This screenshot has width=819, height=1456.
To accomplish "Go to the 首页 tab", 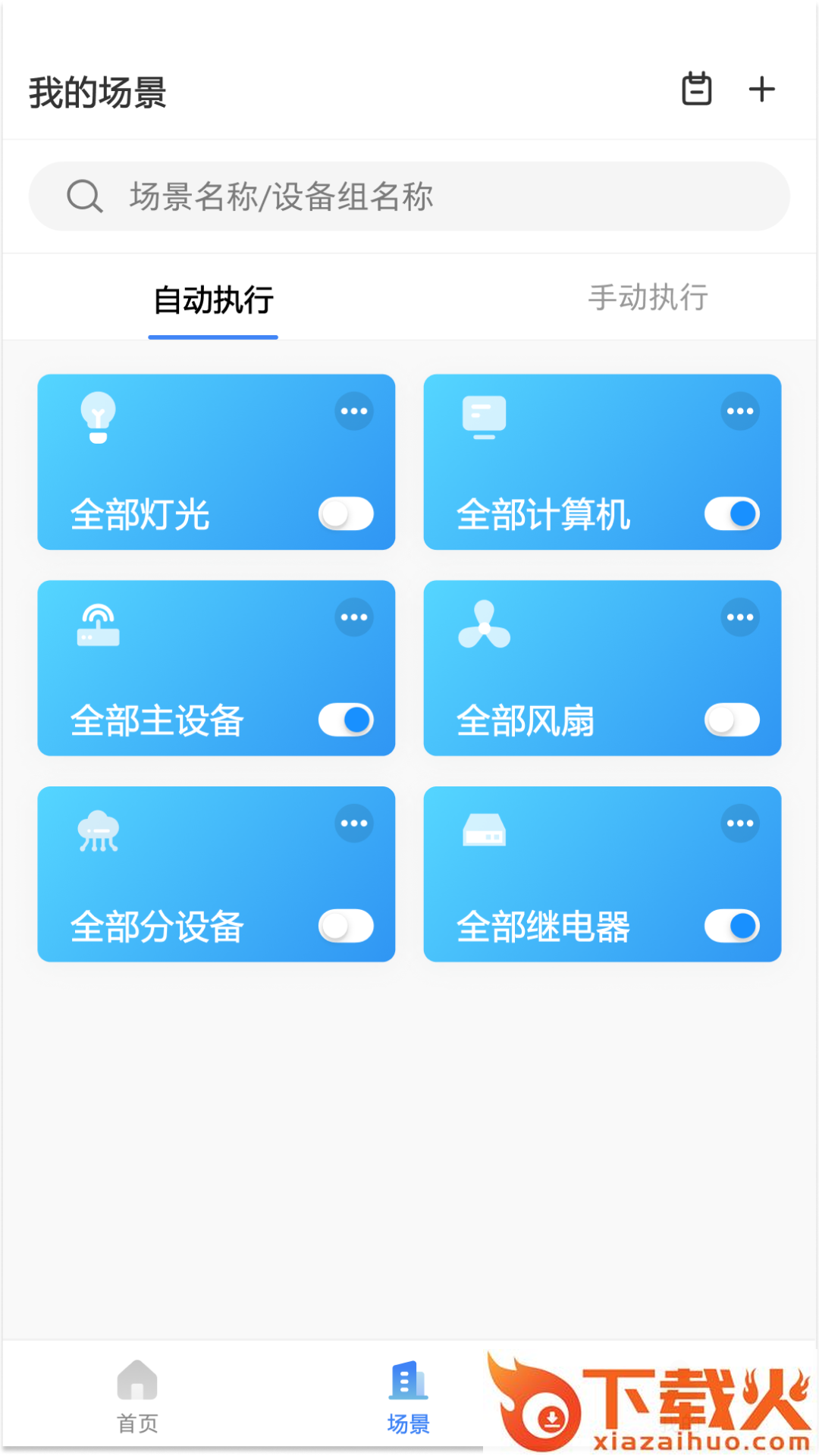I will (137, 1397).
